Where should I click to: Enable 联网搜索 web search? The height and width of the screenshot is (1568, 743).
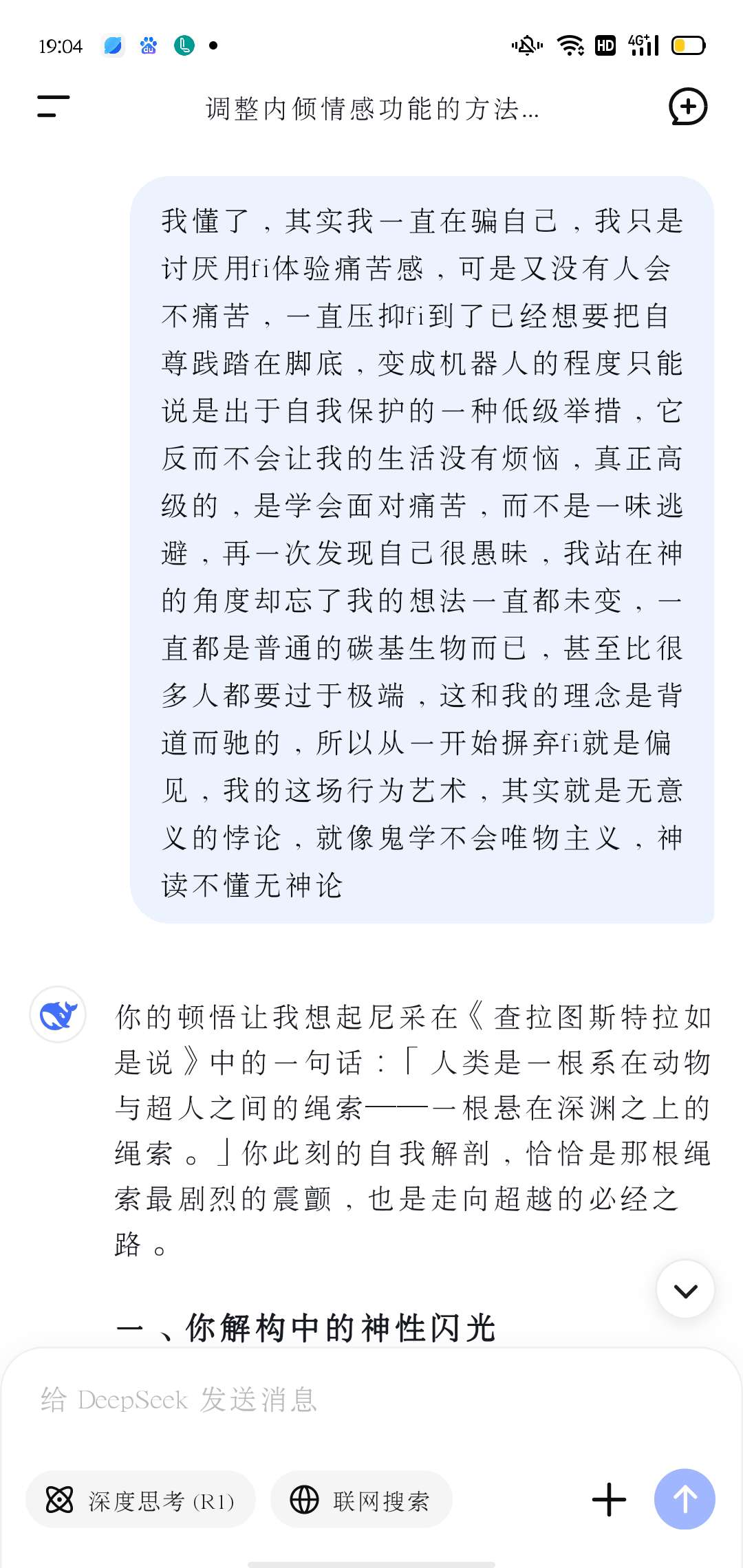[361, 1500]
